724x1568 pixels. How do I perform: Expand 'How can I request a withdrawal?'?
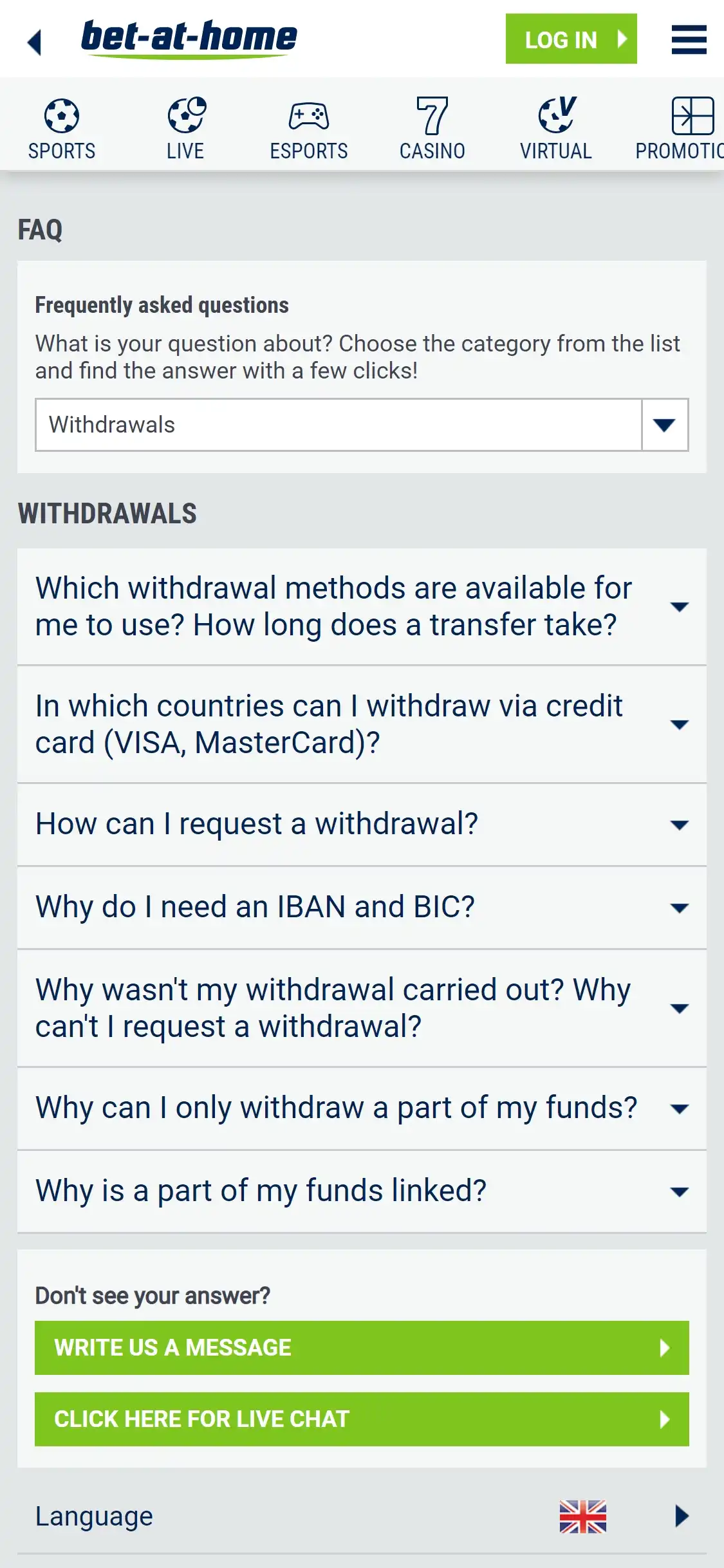pos(362,825)
